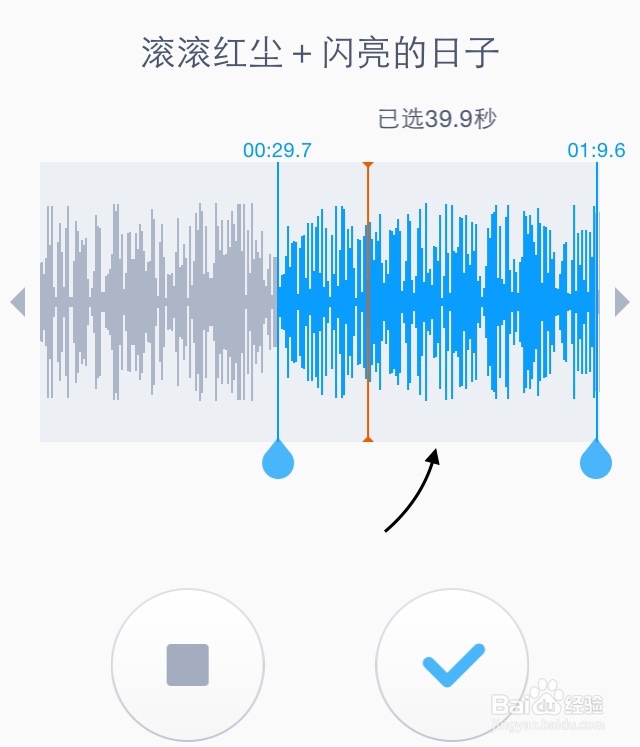The width and height of the screenshot is (640, 747).
Task: Tap the start trim handle at 00:29.7
Action: click(278, 461)
